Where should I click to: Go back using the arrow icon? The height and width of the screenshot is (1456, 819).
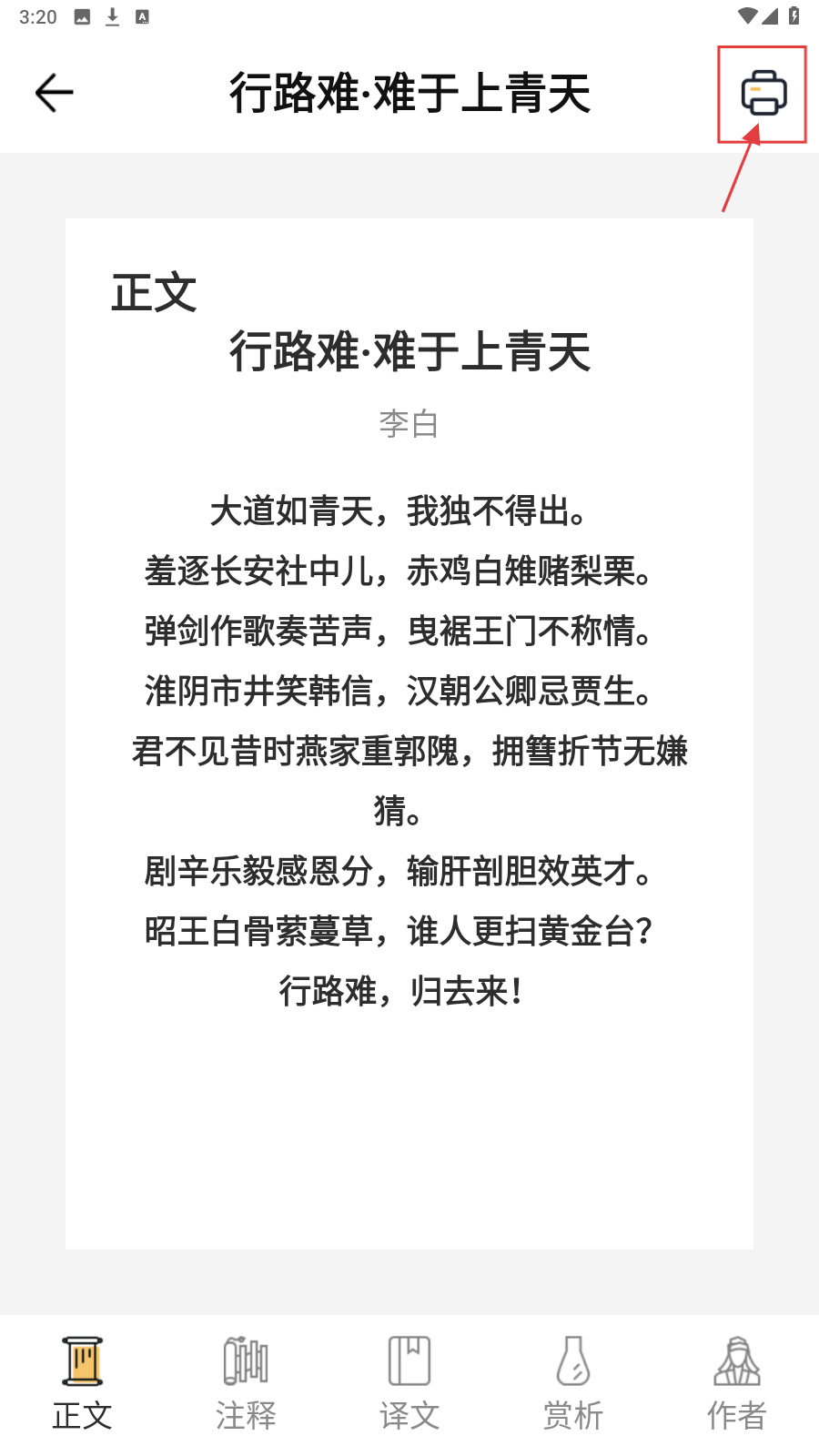[54, 93]
